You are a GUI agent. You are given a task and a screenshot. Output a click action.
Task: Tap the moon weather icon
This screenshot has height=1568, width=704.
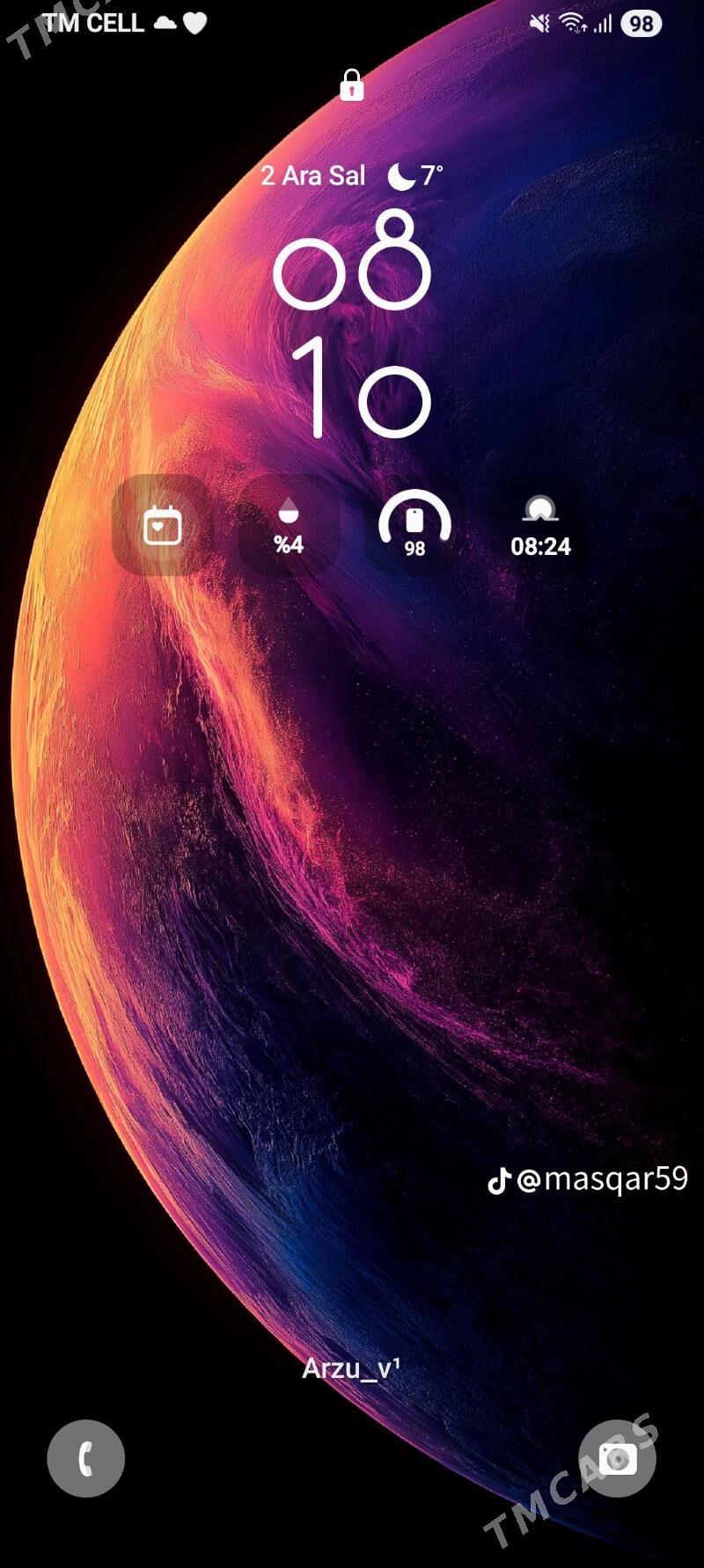[400, 175]
